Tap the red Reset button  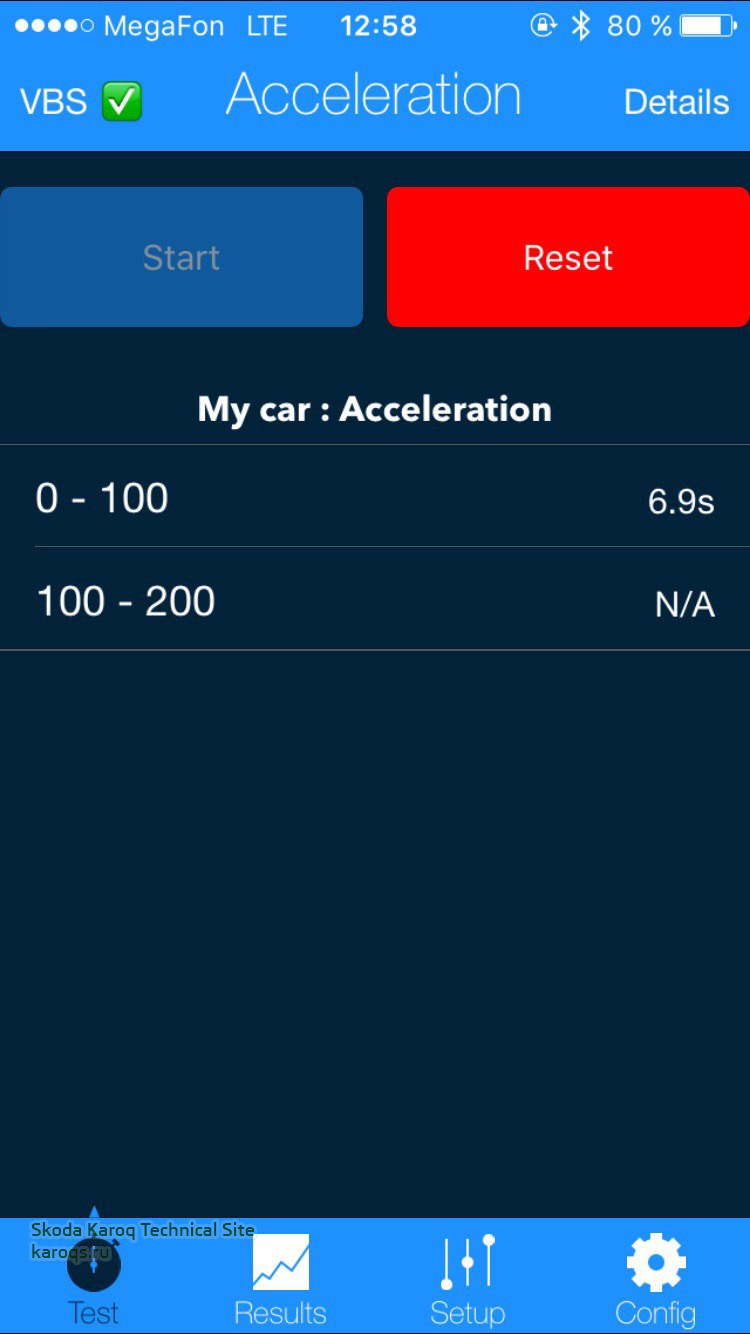568,257
